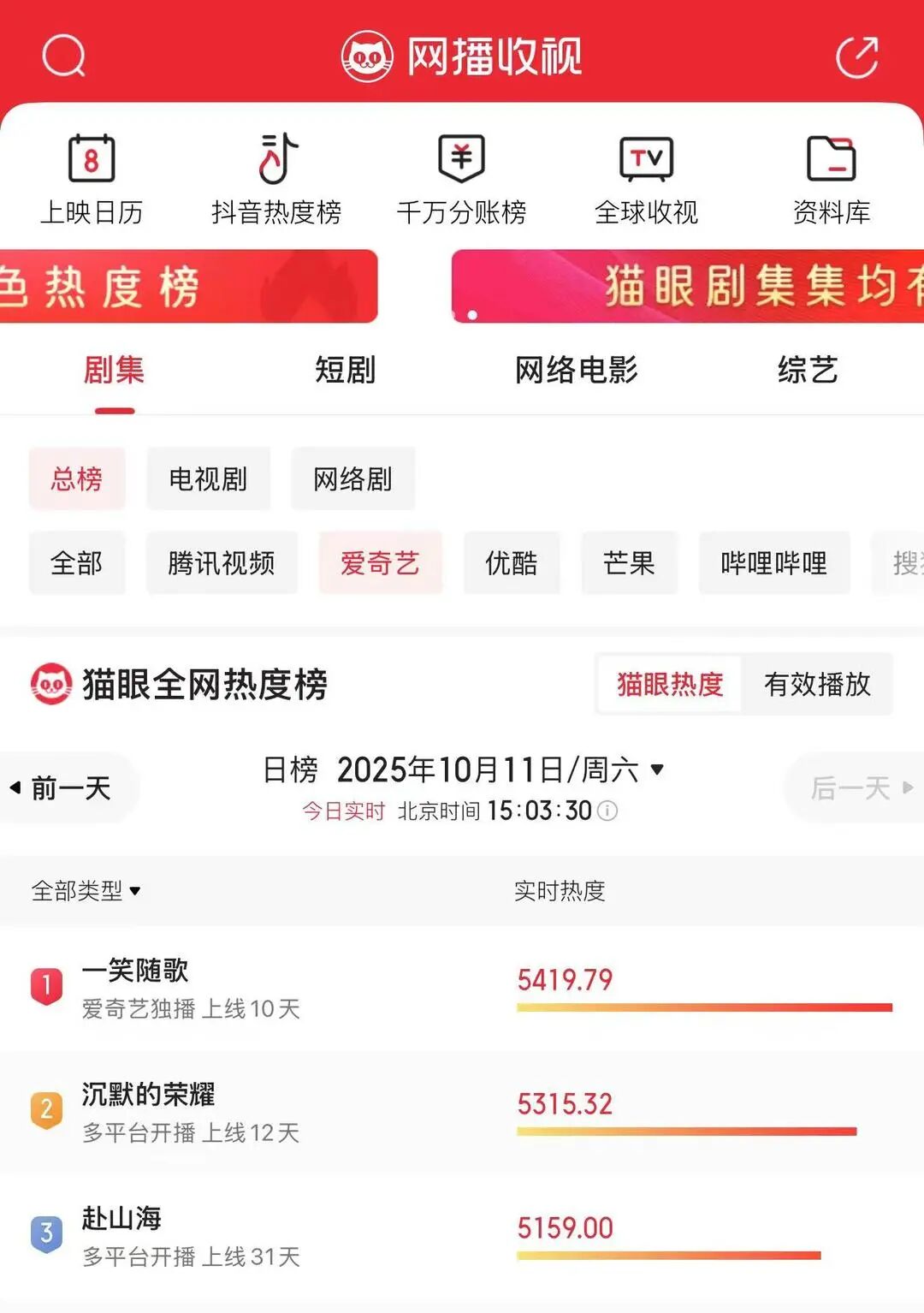Filter by 网络剧 chip
924x1313 pixels.
pos(352,478)
